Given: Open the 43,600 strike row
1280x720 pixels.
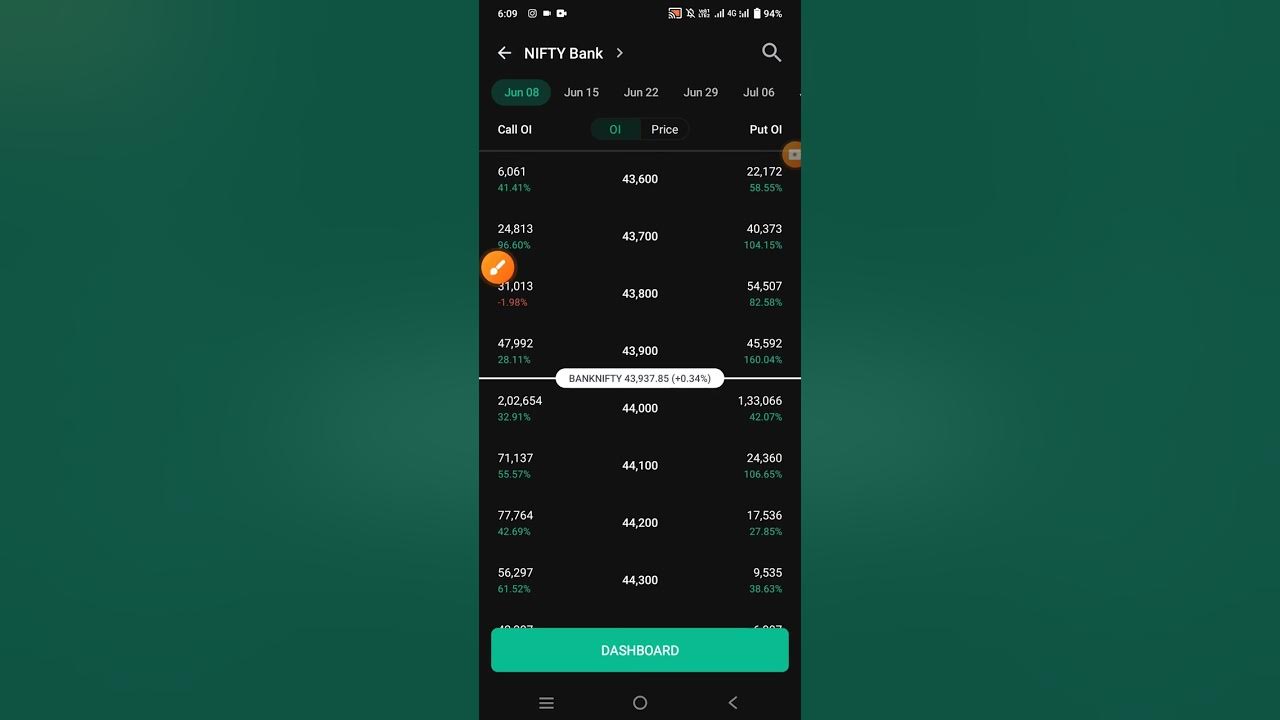Looking at the screenshot, I should click(x=640, y=179).
